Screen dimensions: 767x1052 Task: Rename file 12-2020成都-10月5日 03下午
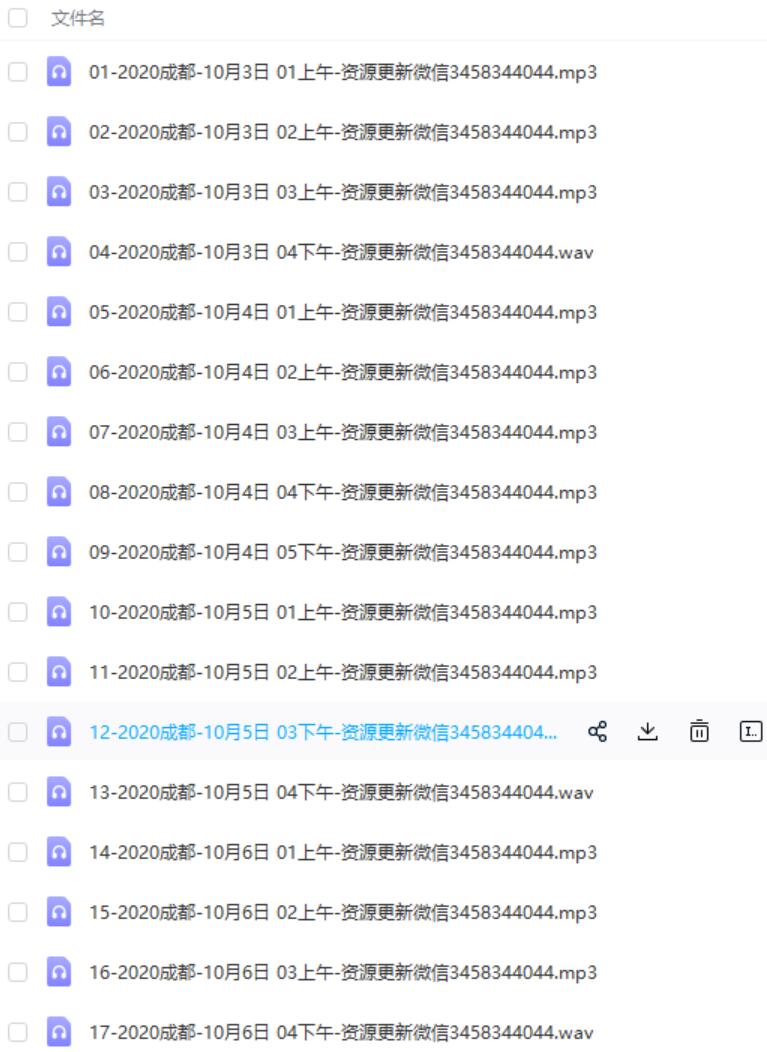click(x=750, y=732)
